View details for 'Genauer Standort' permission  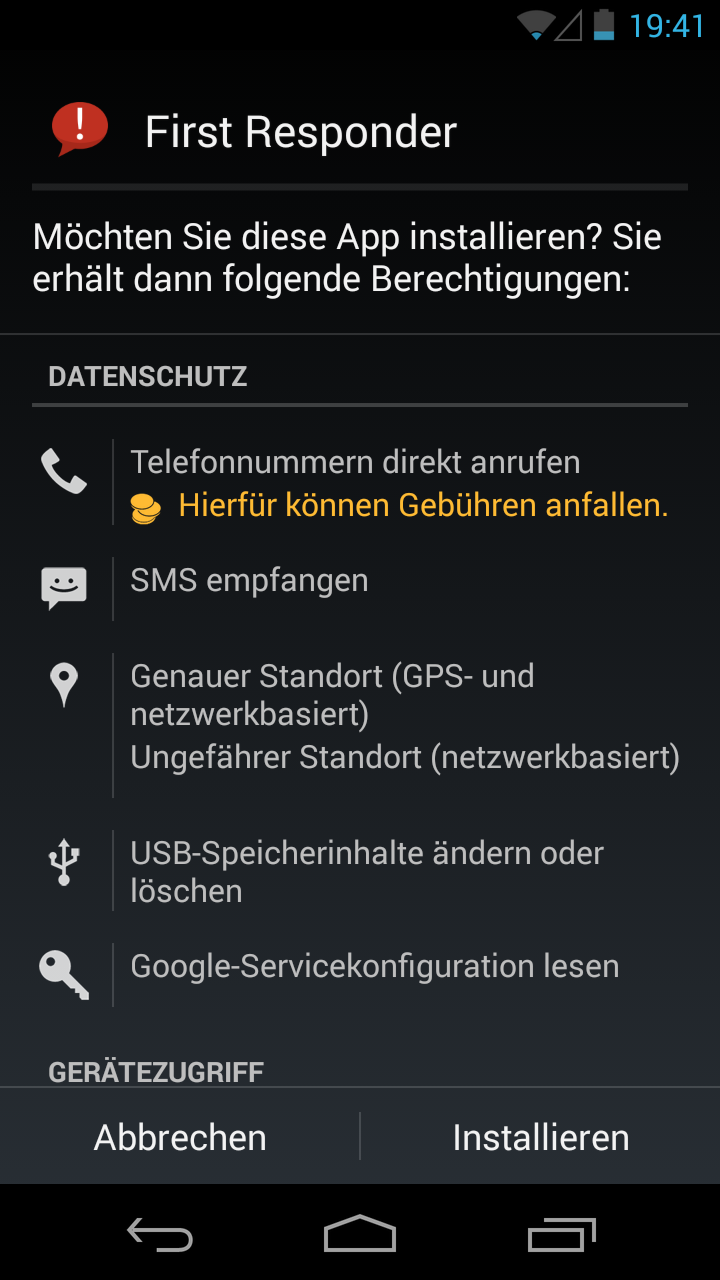(360, 725)
